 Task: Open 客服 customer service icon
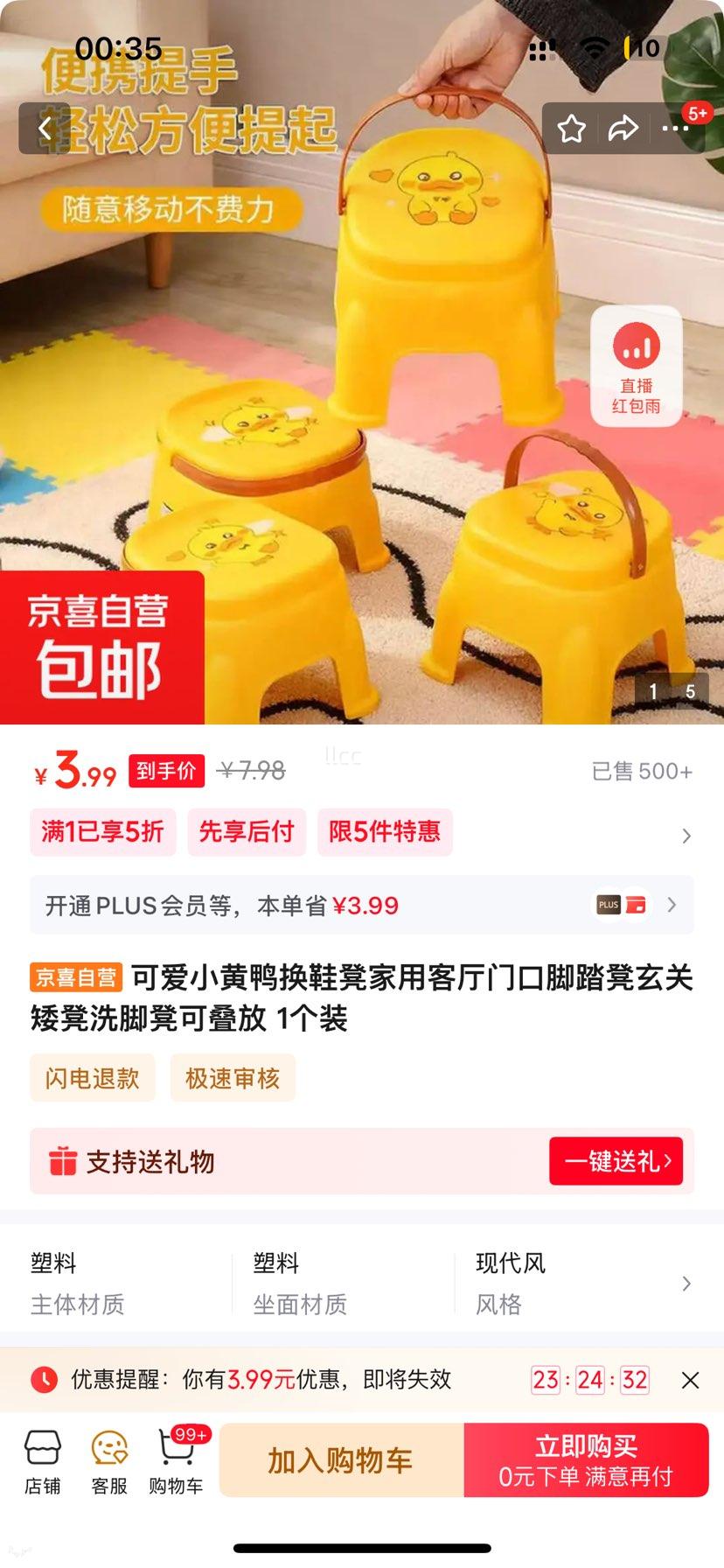coord(107,1459)
